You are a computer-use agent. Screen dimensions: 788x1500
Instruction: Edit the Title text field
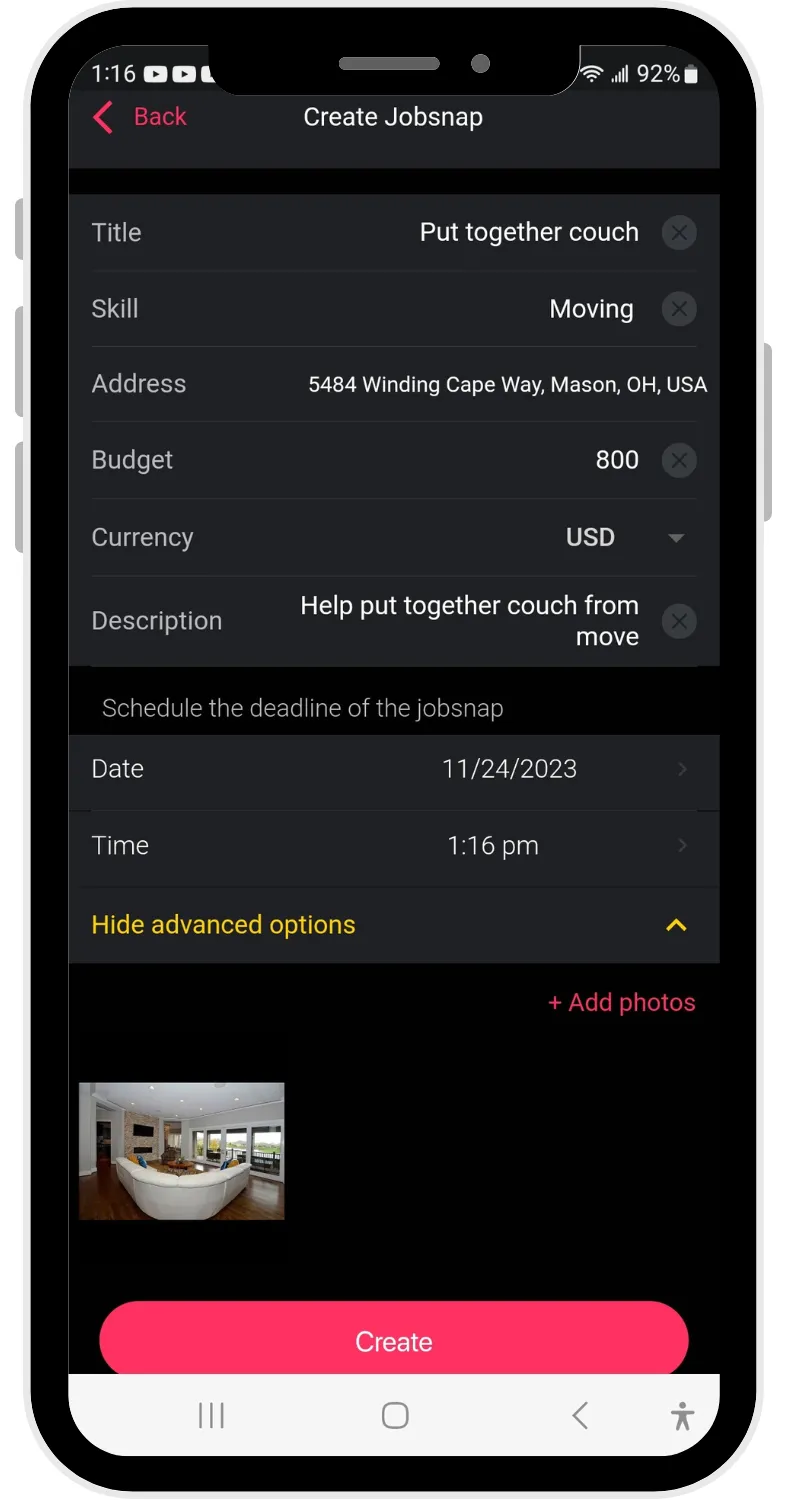(528, 233)
